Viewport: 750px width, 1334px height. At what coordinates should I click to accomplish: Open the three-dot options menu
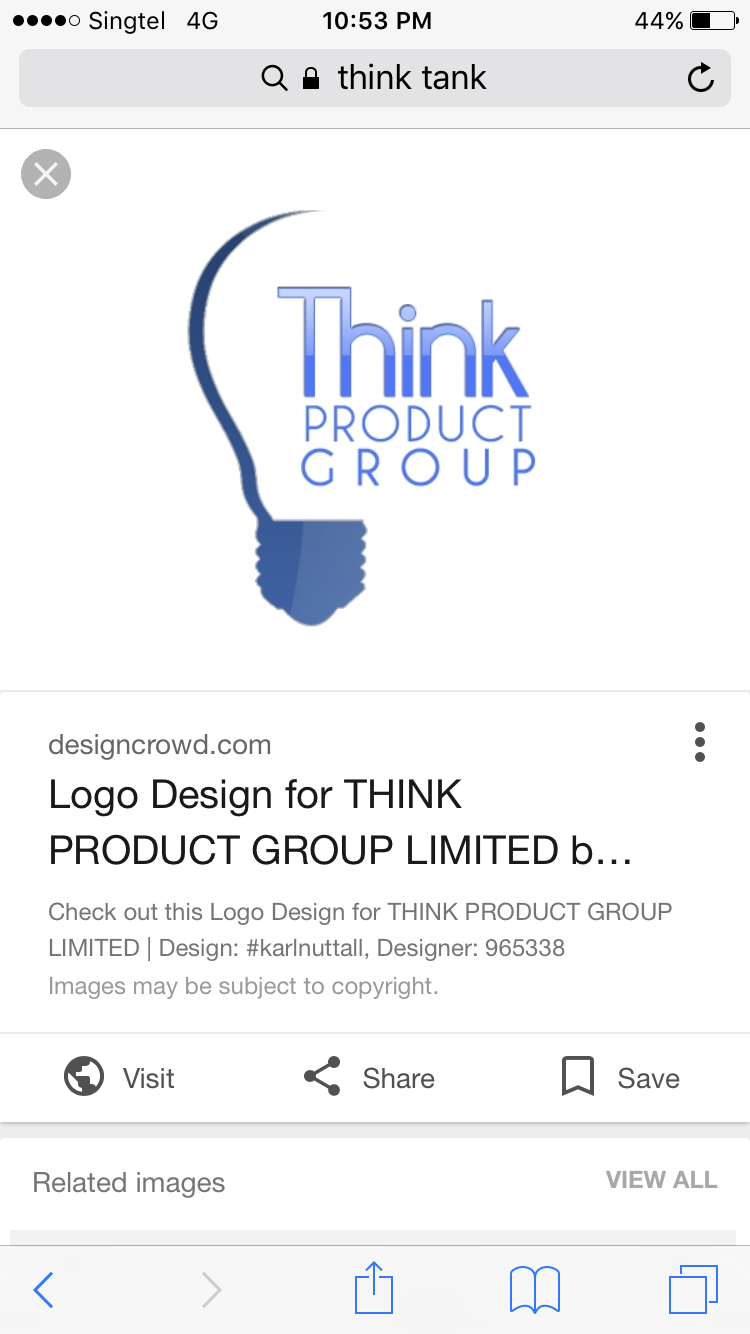click(x=699, y=742)
